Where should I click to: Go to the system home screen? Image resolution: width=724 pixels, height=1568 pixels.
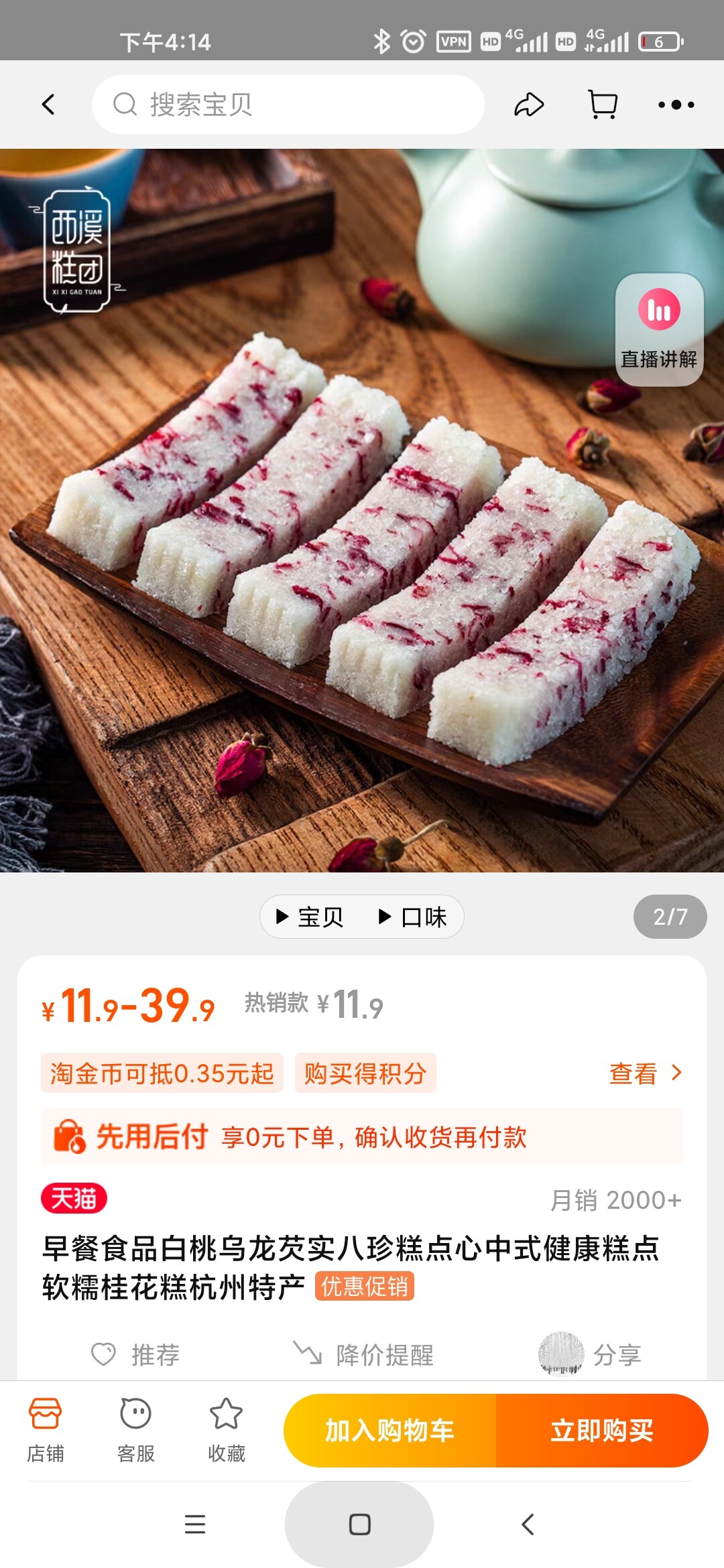(360, 1524)
